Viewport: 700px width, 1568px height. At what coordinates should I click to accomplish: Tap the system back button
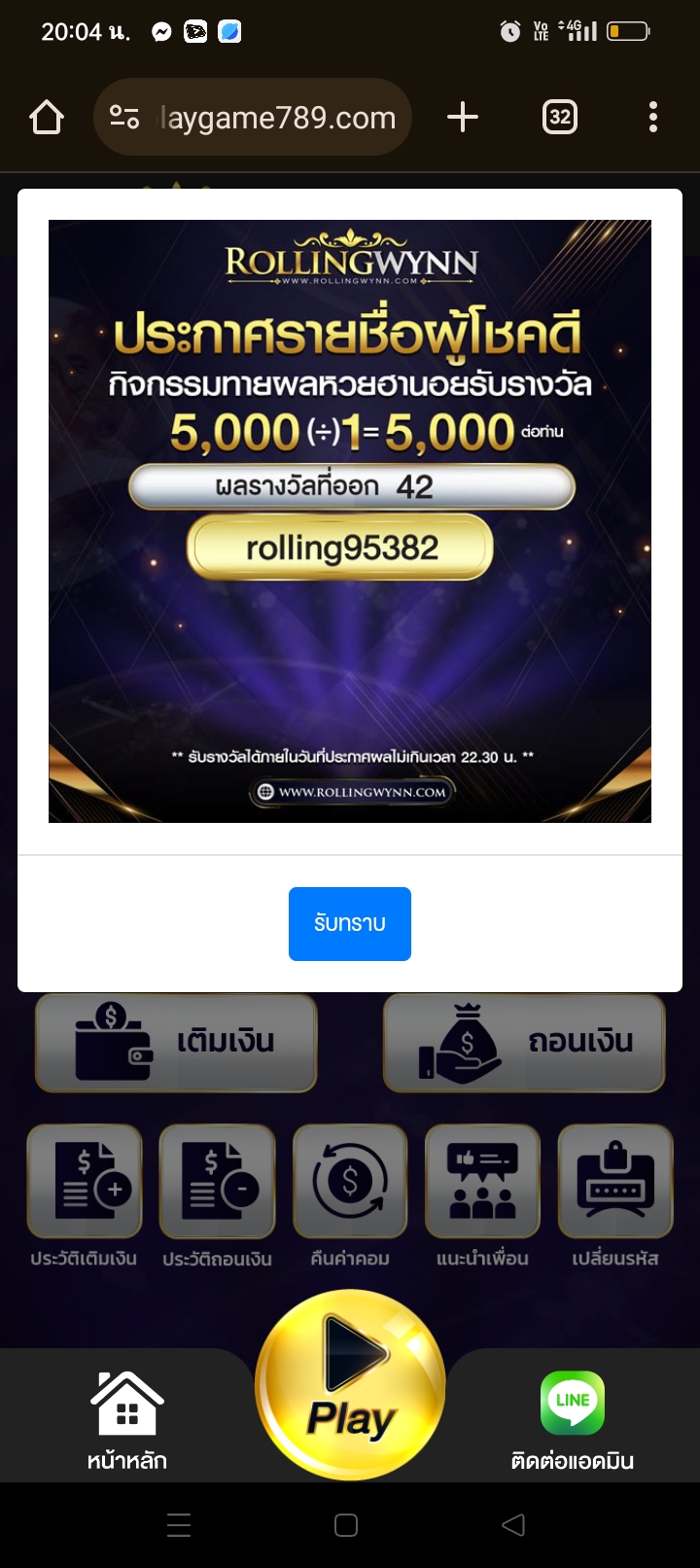click(513, 1525)
